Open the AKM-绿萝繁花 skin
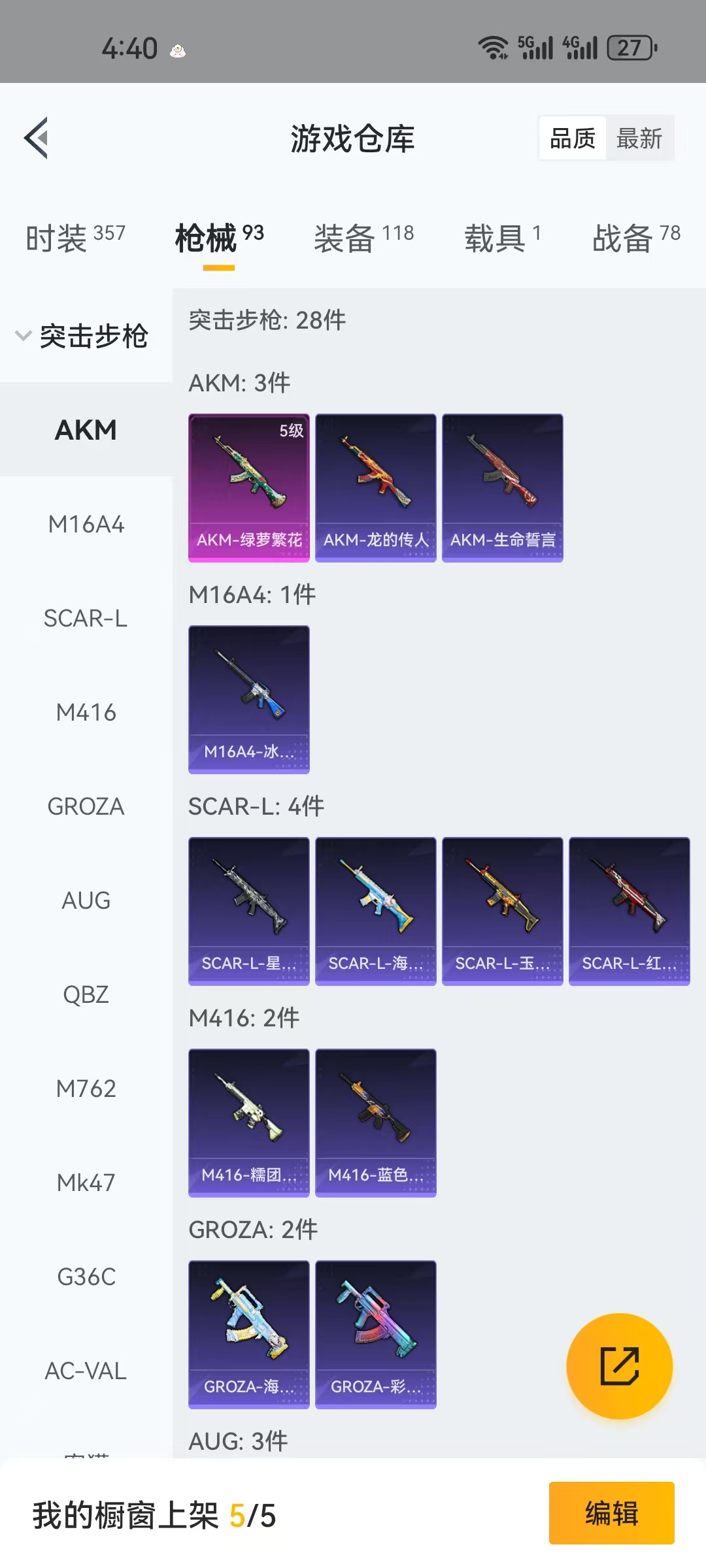 [249, 487]
